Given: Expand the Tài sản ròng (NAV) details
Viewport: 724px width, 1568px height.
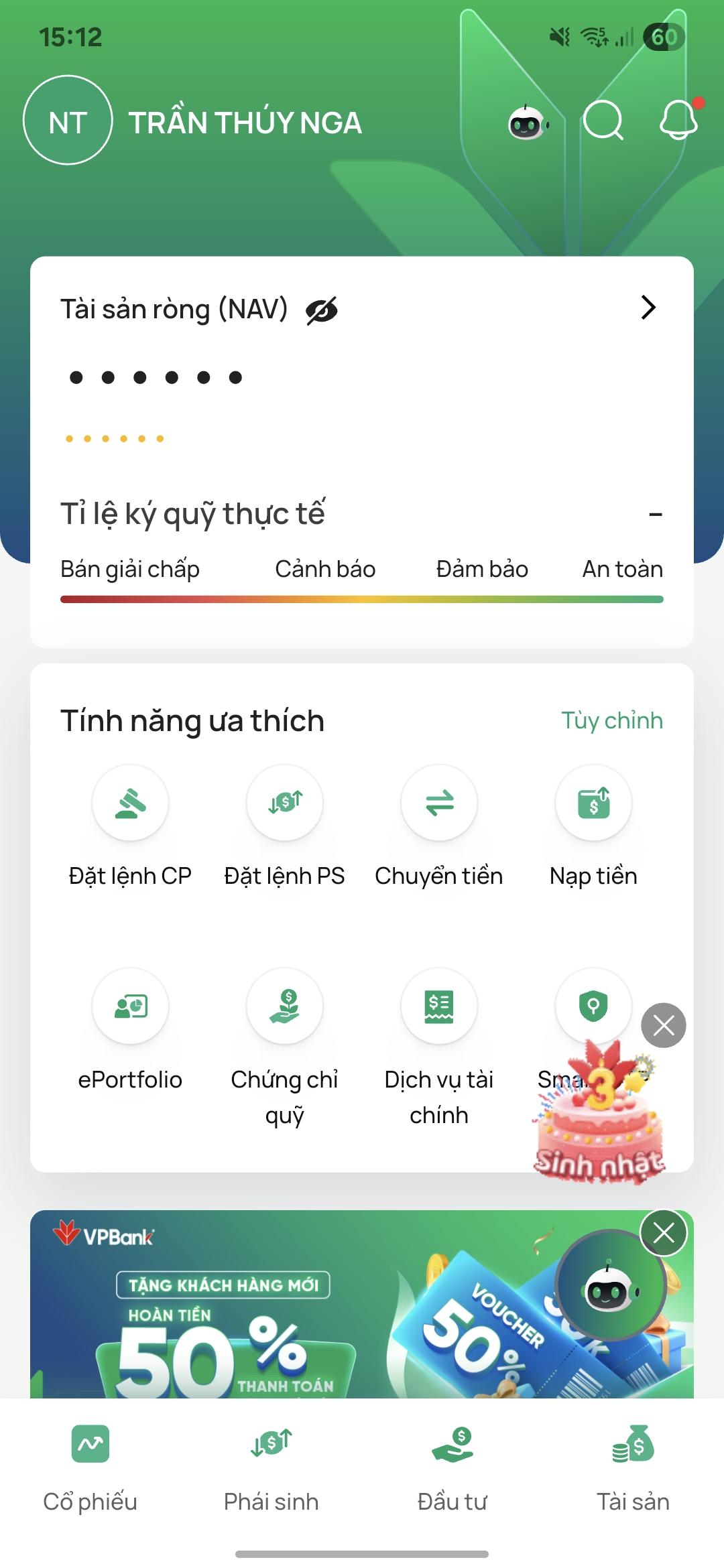Looking at the screenshot, I should point(648,308).
